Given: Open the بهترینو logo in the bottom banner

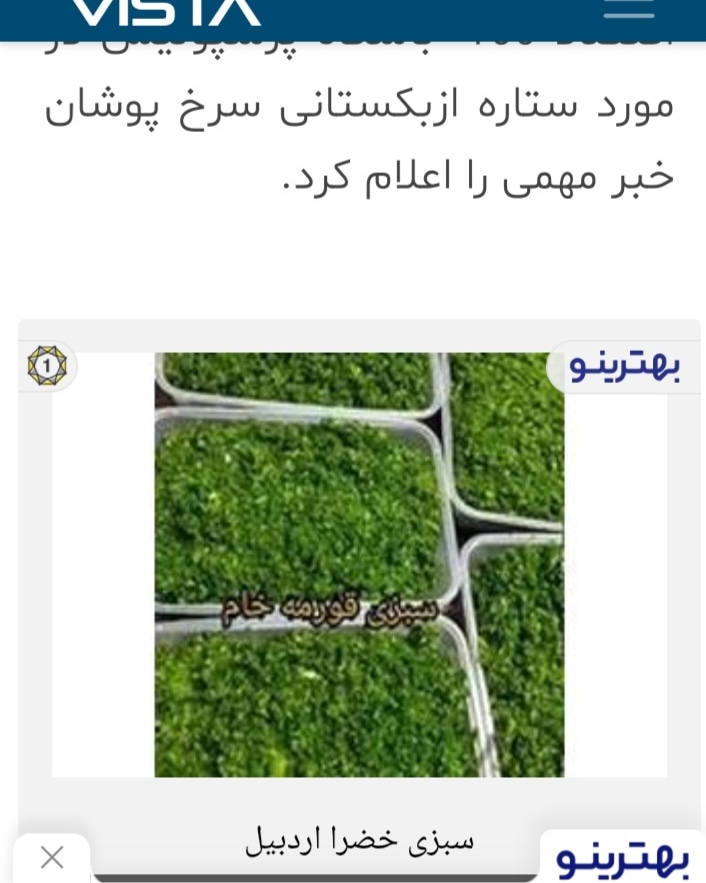Looking at the screenshot, I should click(x=622, y=858).
